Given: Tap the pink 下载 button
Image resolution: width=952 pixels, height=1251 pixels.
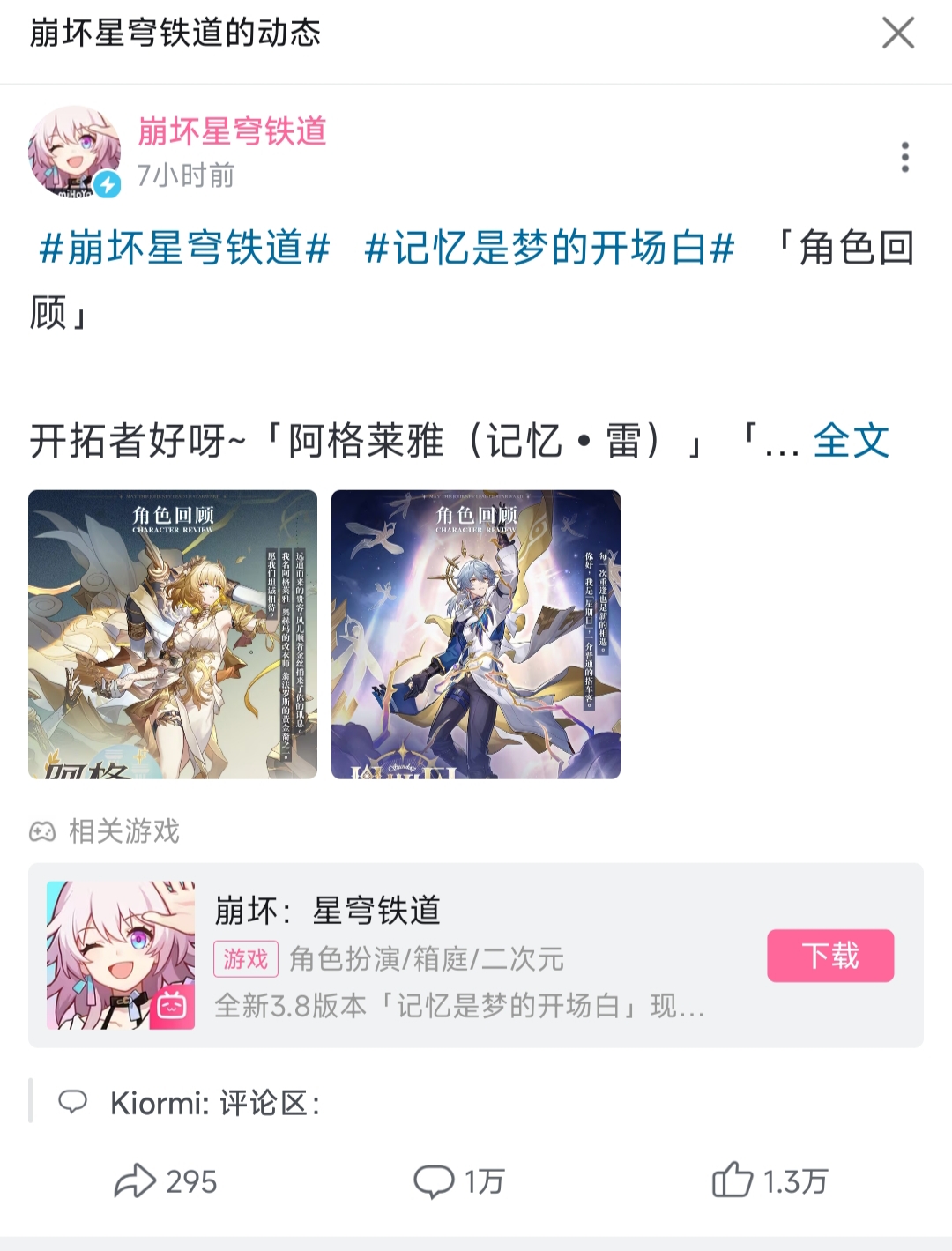Looking at the screenshot, I should pos(829,956).
